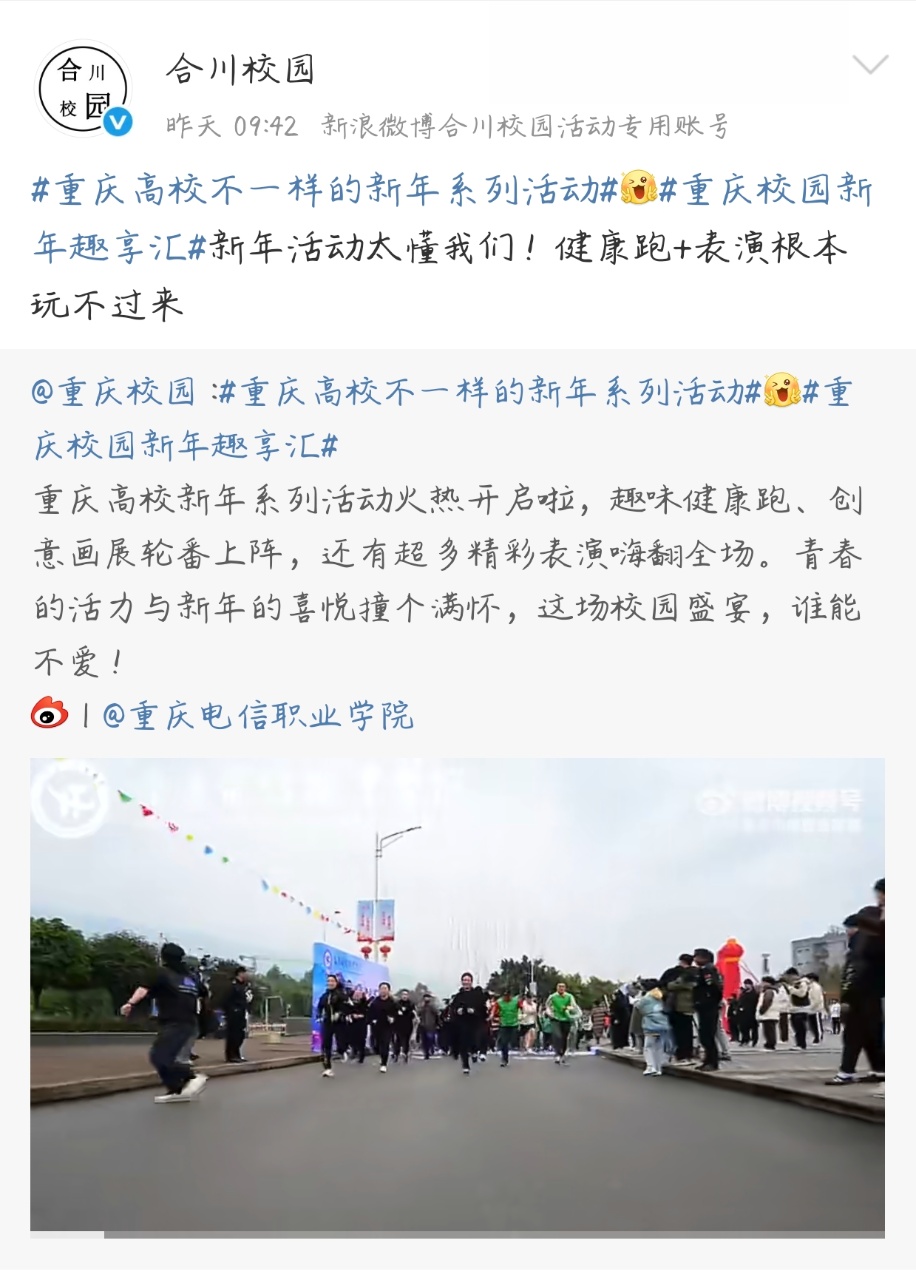Open 合川校园 profile avatar

coord(84,90)
